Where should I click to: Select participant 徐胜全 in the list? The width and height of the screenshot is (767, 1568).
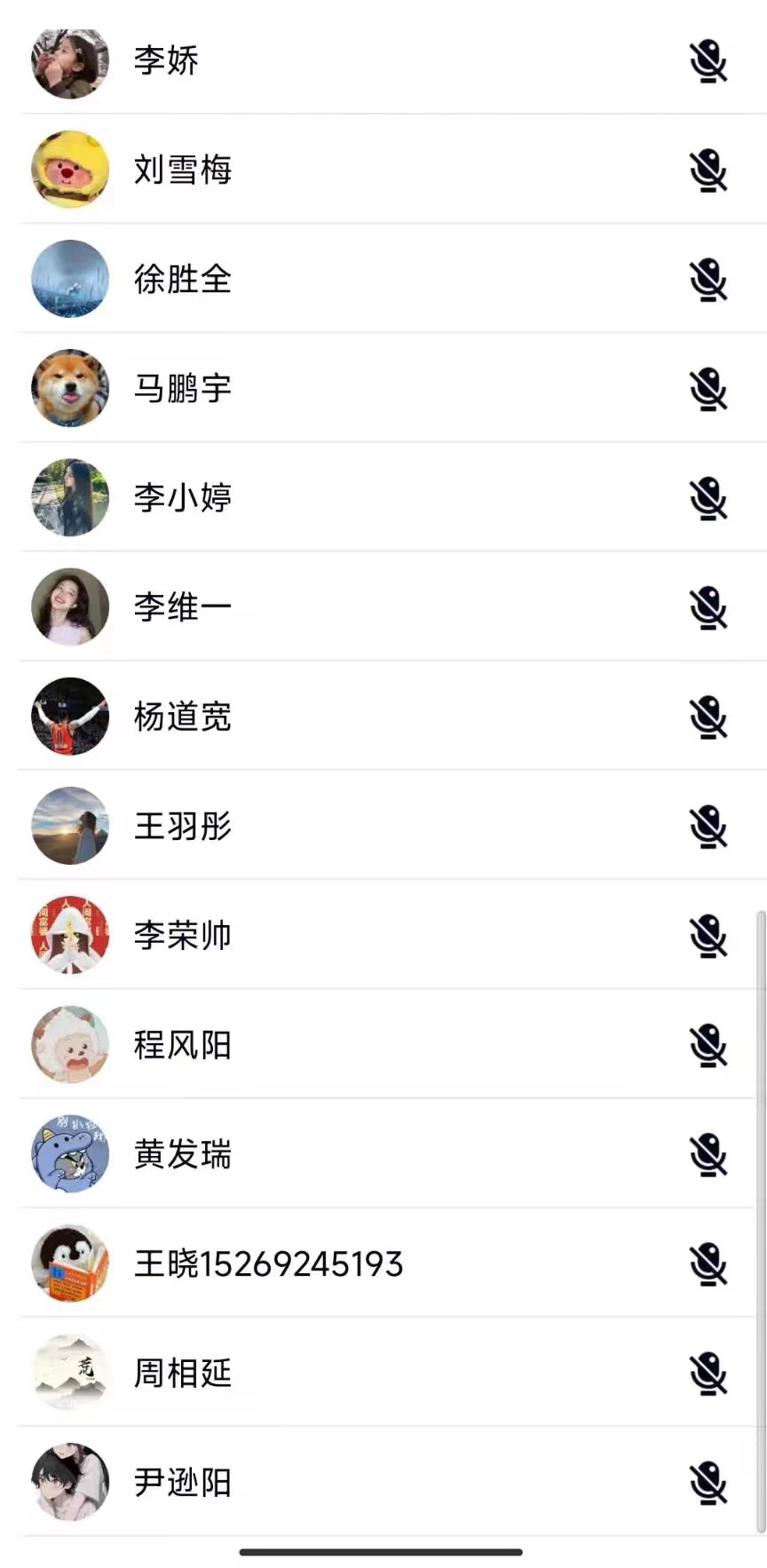pos(182,280)
